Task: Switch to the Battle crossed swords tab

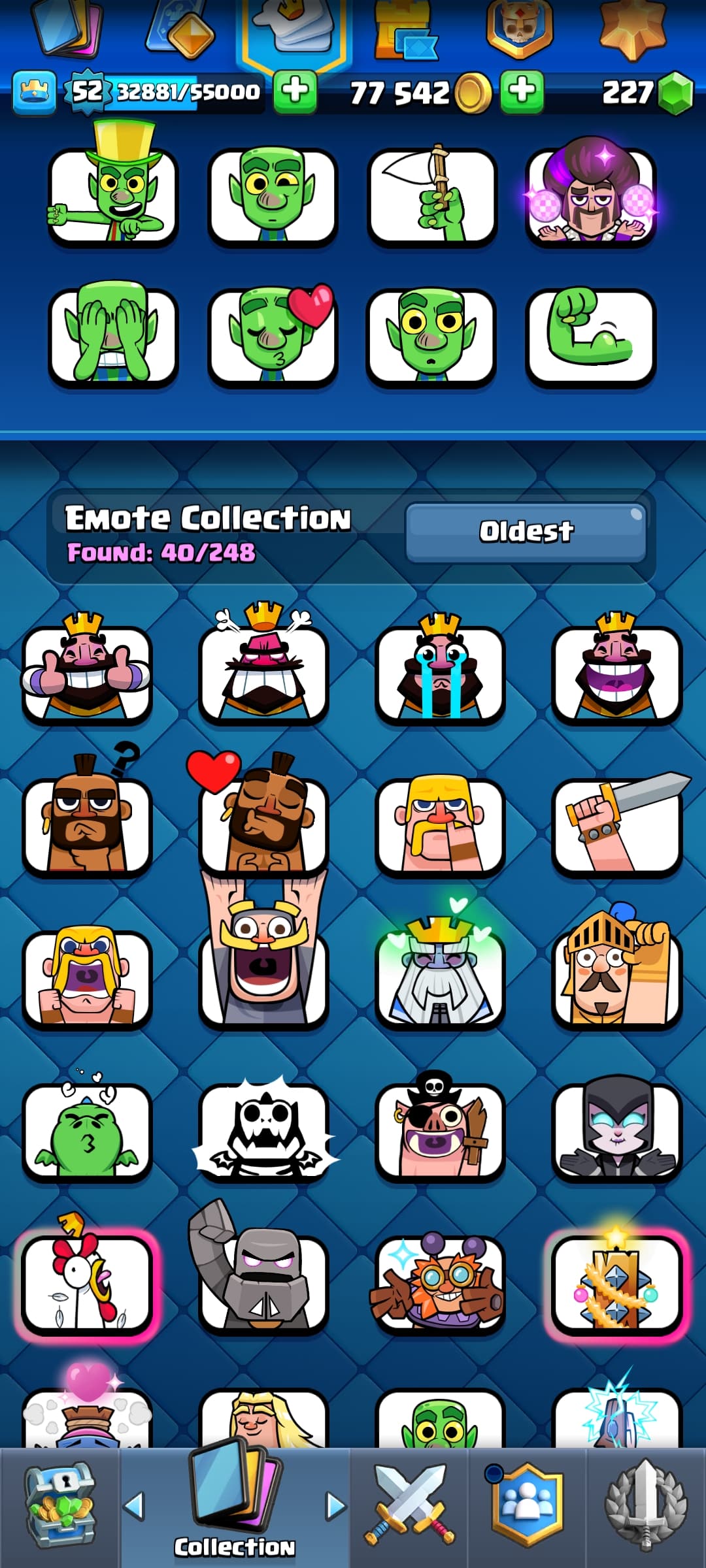Action: coord(409,1506)
